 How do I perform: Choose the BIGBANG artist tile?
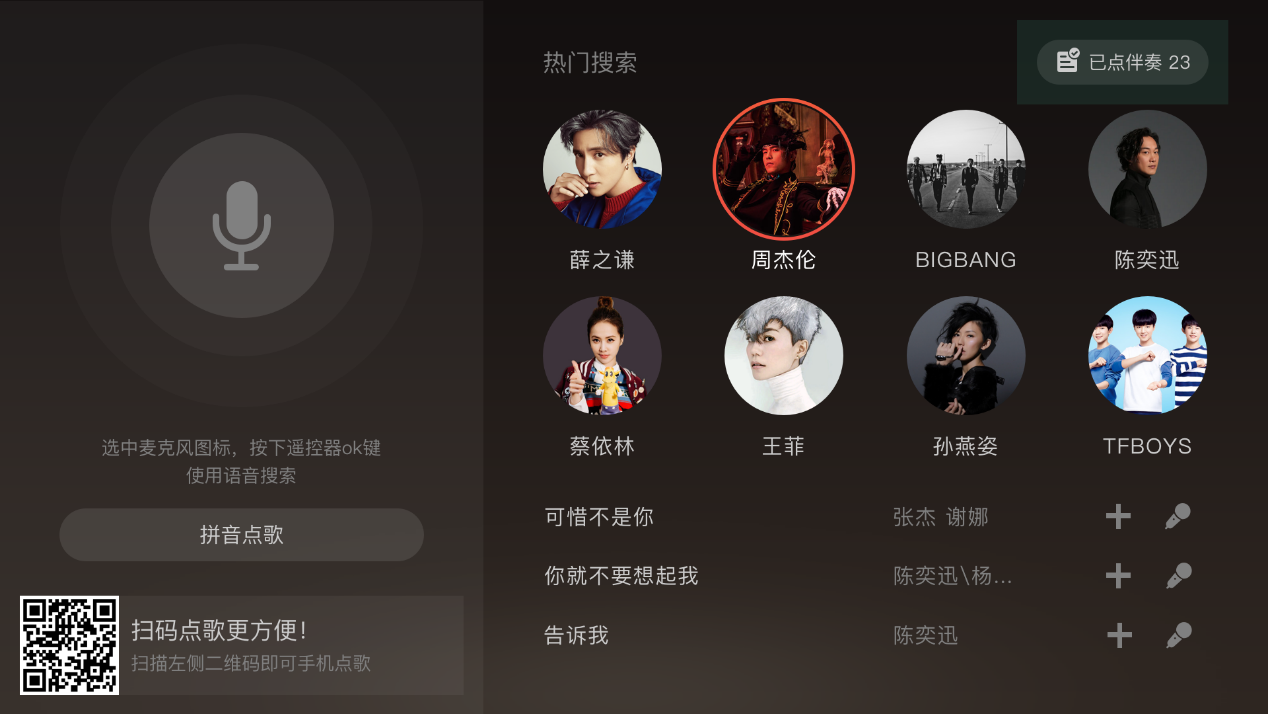pos(965,170)
